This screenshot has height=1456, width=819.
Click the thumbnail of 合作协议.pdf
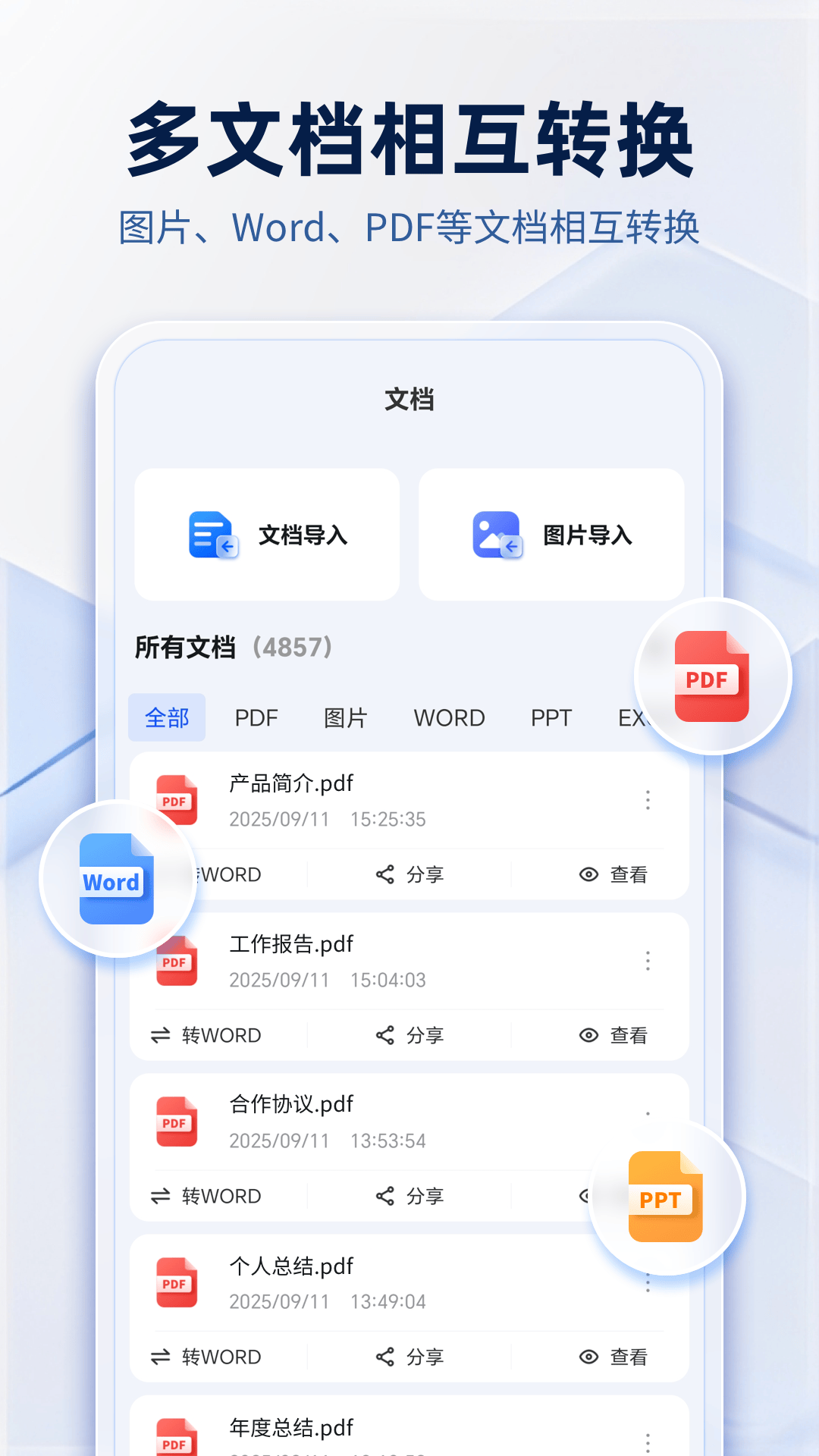[177, 1121]
